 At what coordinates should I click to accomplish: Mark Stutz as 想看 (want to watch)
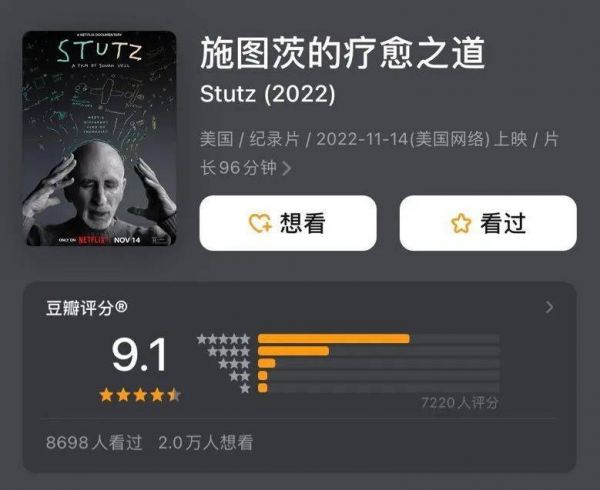click(288, 223)
